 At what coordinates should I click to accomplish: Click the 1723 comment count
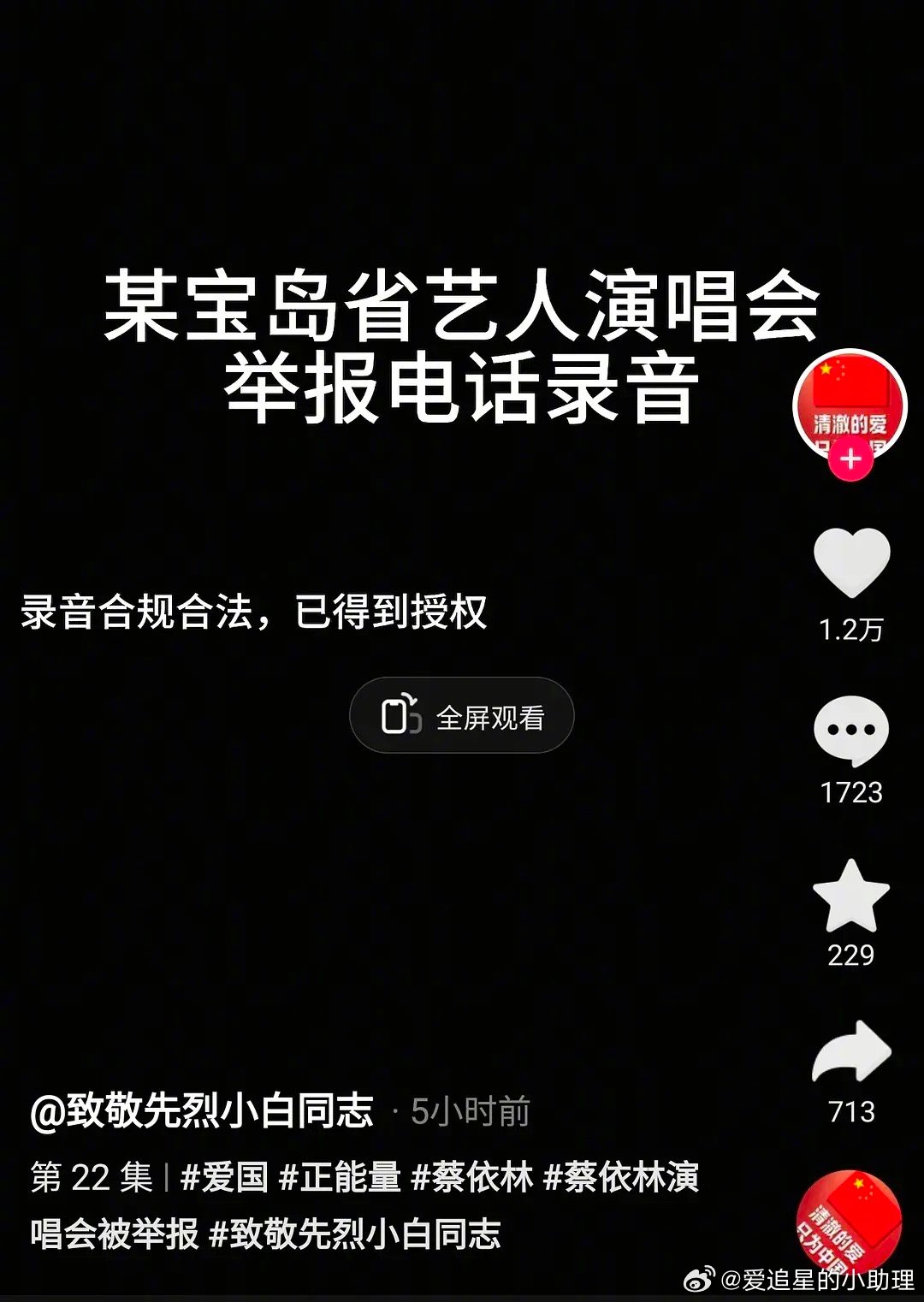tap(850, 793)
